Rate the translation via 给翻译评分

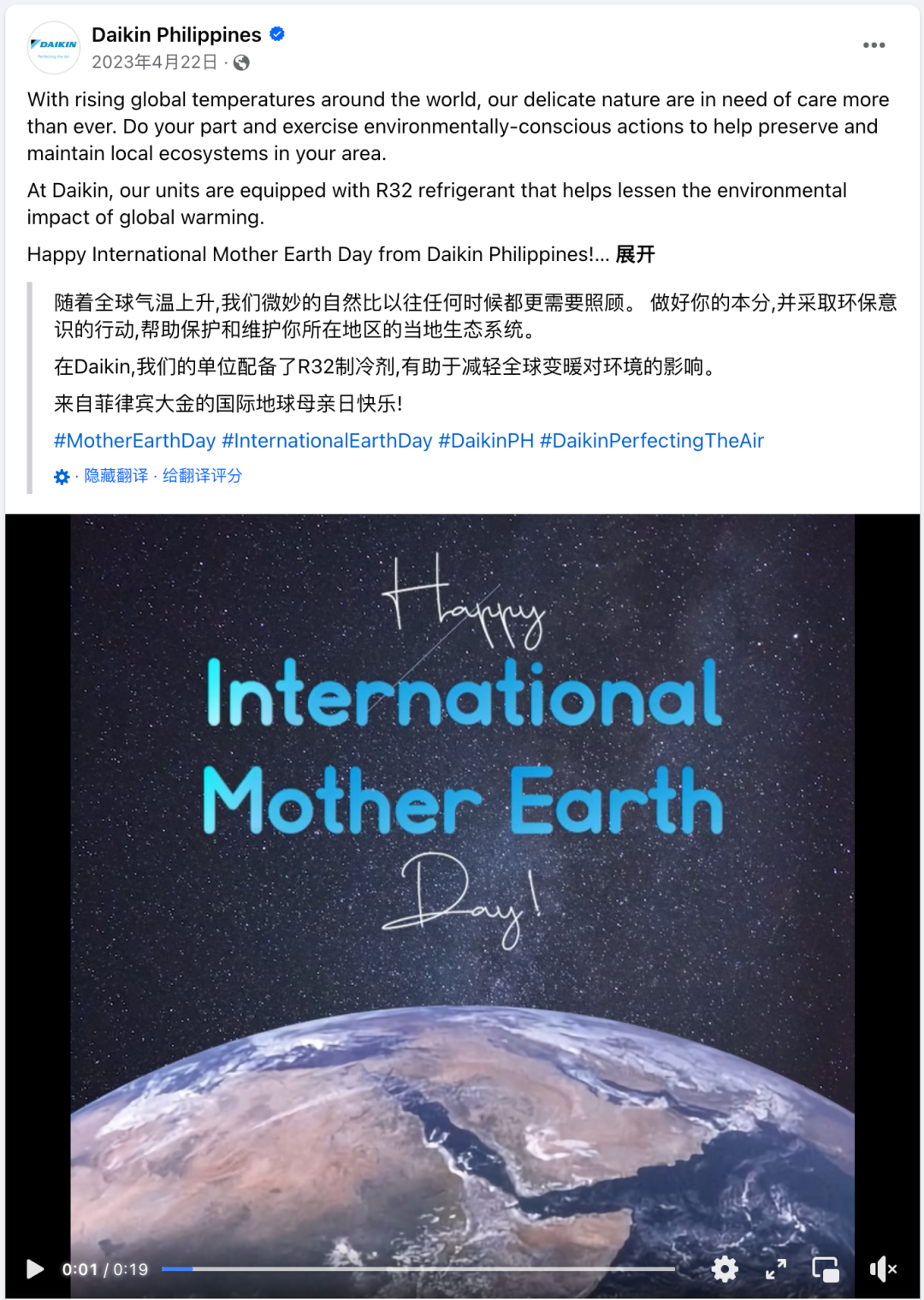click(202, 476)
